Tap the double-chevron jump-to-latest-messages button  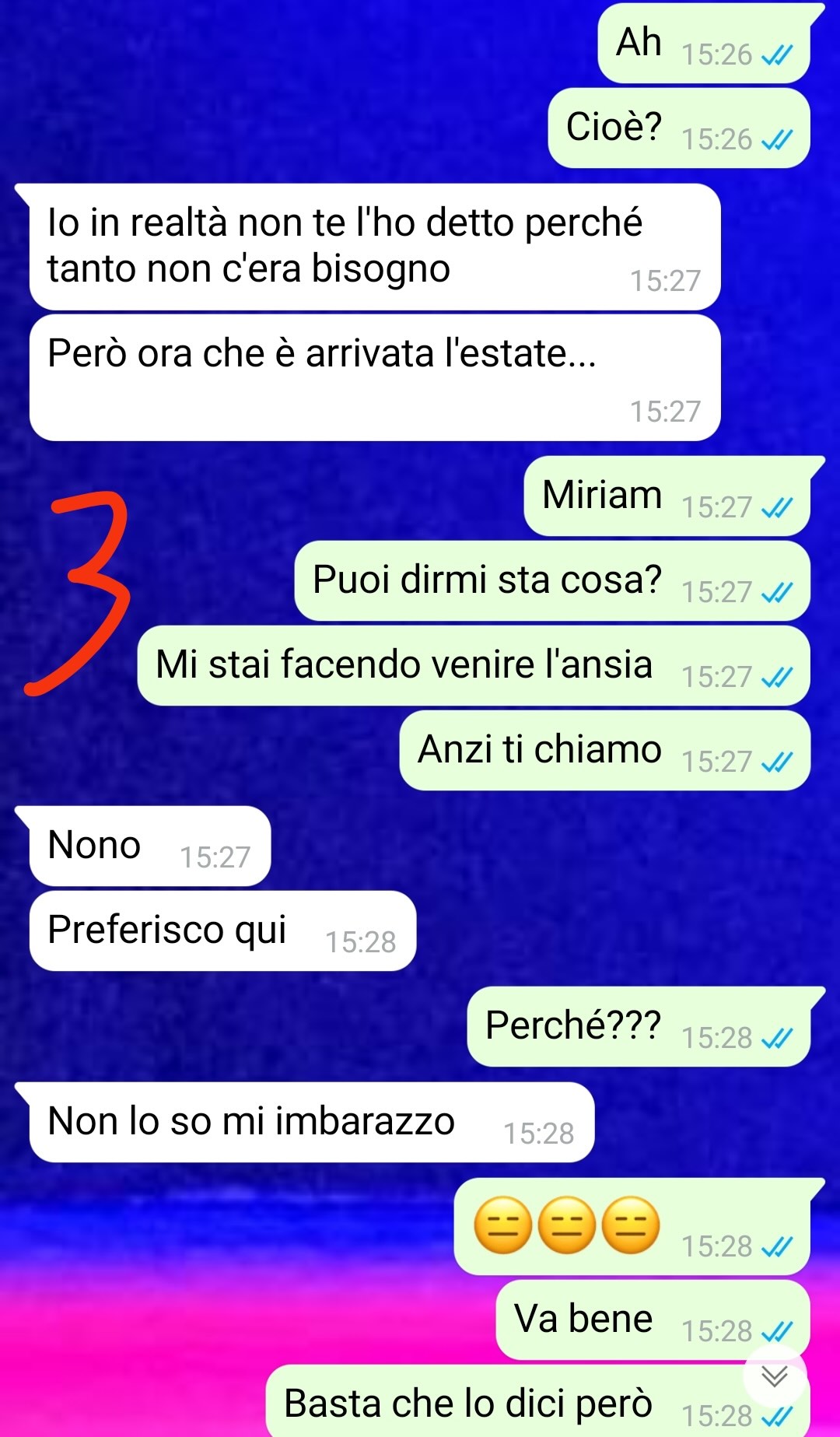coord(775,1376)
